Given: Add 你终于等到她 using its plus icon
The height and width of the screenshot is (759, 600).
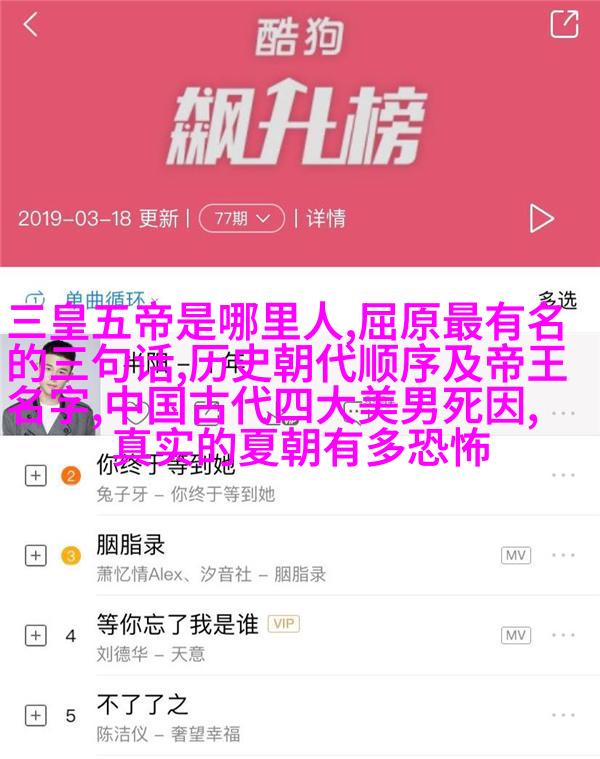Looking at the screenshot, I should coord(34,475).
